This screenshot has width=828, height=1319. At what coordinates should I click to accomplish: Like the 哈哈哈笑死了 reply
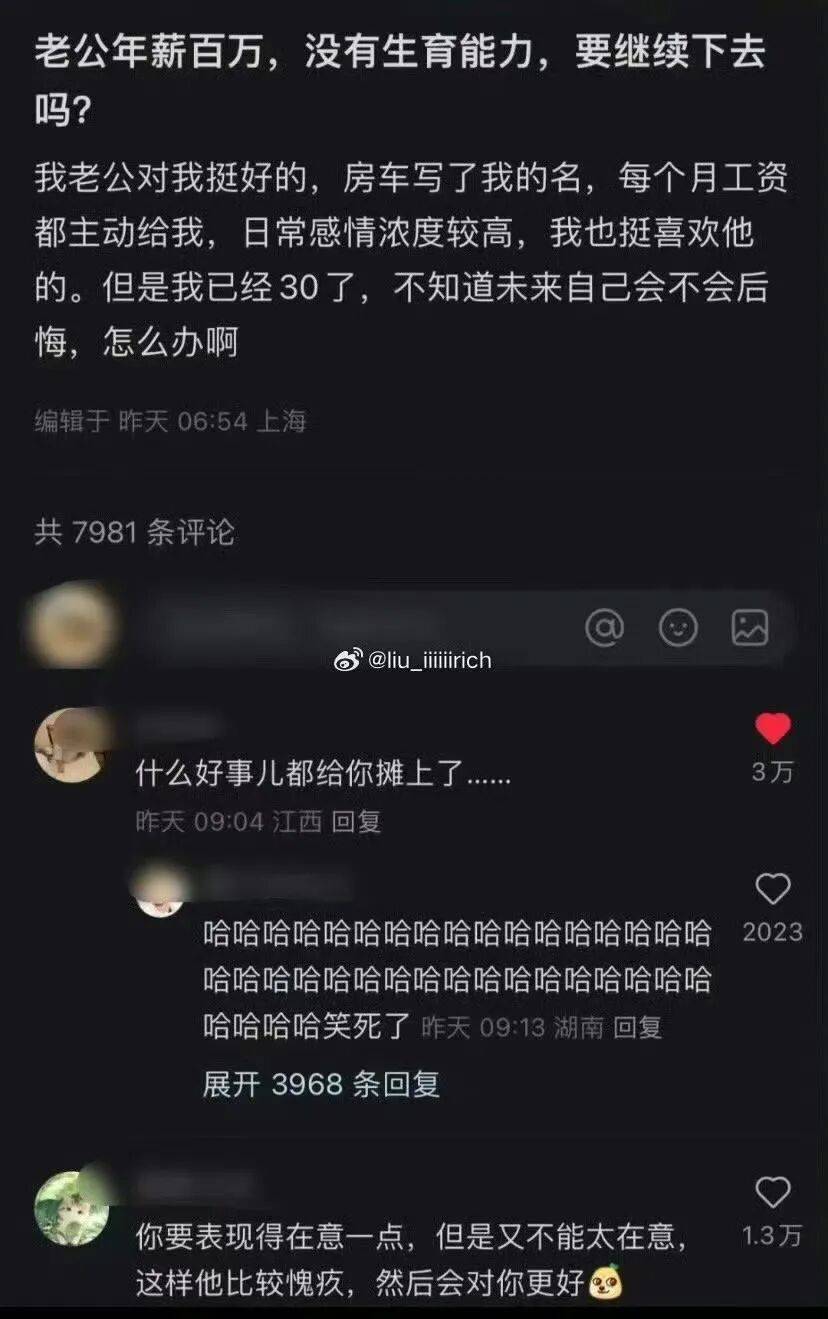click(x=772, y=889)
